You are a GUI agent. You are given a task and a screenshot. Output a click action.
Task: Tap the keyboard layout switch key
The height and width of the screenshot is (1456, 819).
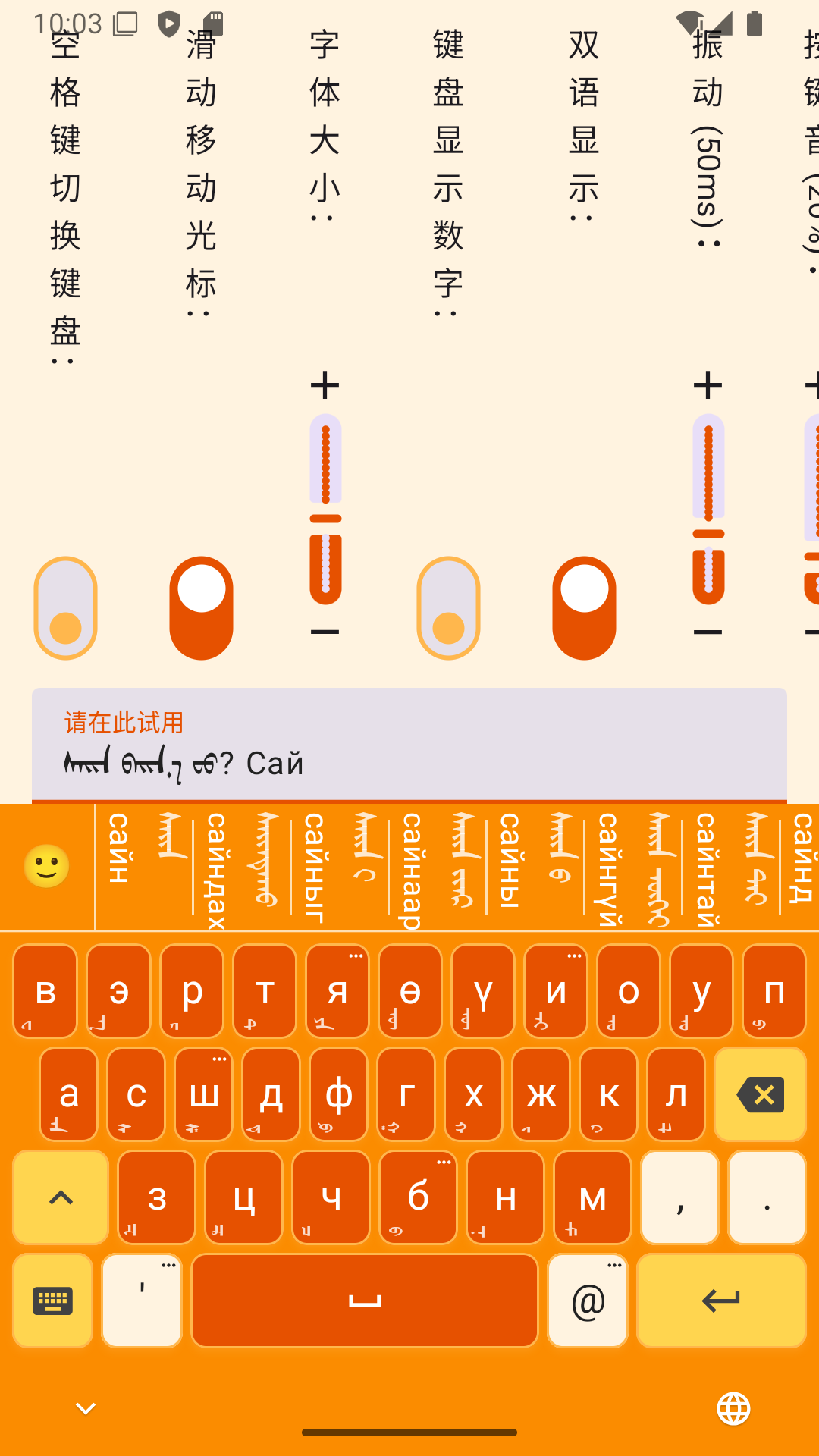pyautogui.click(x=53, y=1301)
